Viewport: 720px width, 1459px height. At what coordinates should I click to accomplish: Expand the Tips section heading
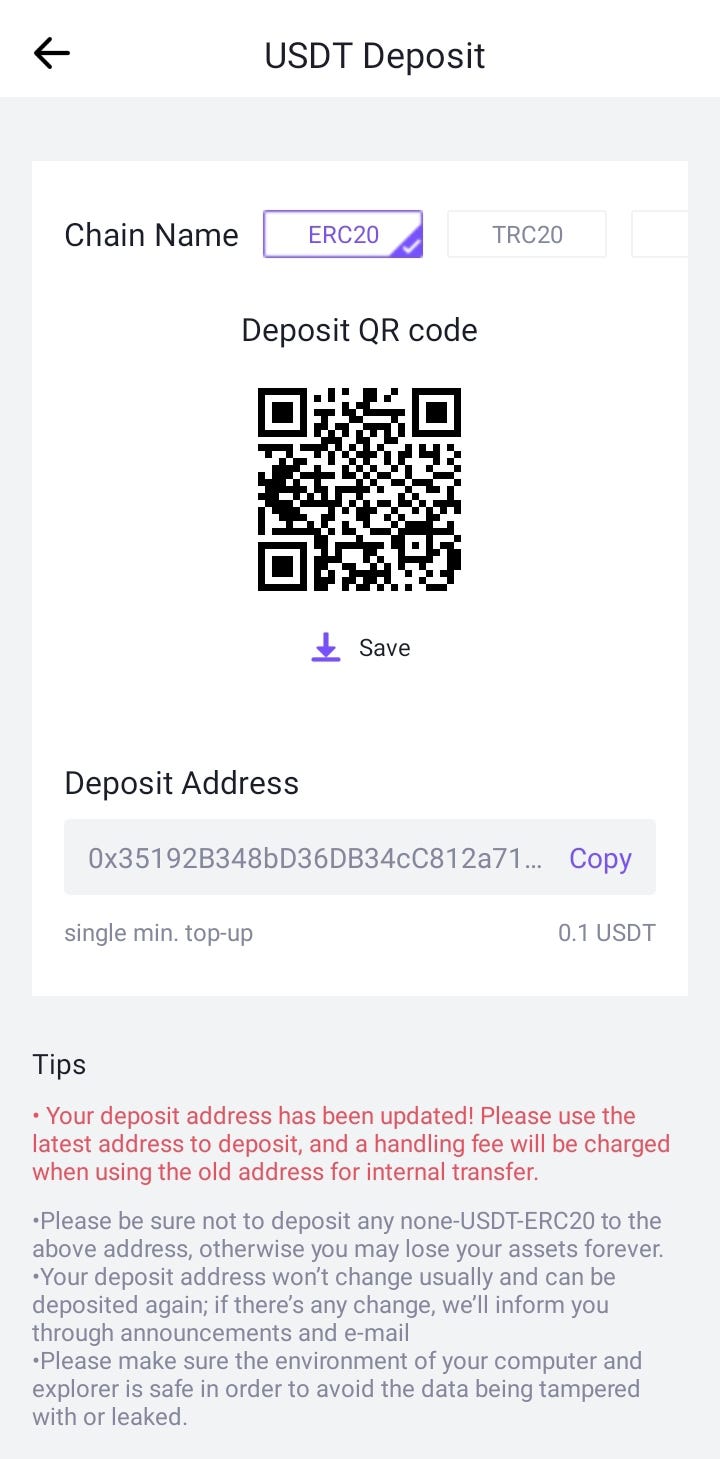click(59, 1065)
